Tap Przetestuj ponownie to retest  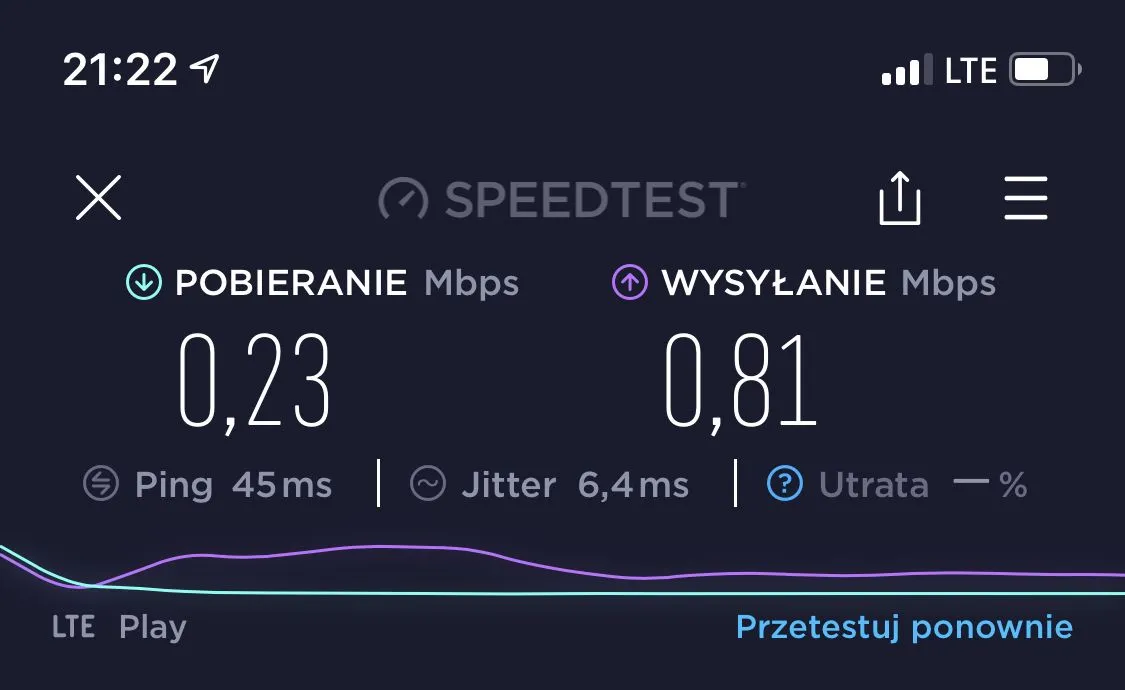click(903, 628)
